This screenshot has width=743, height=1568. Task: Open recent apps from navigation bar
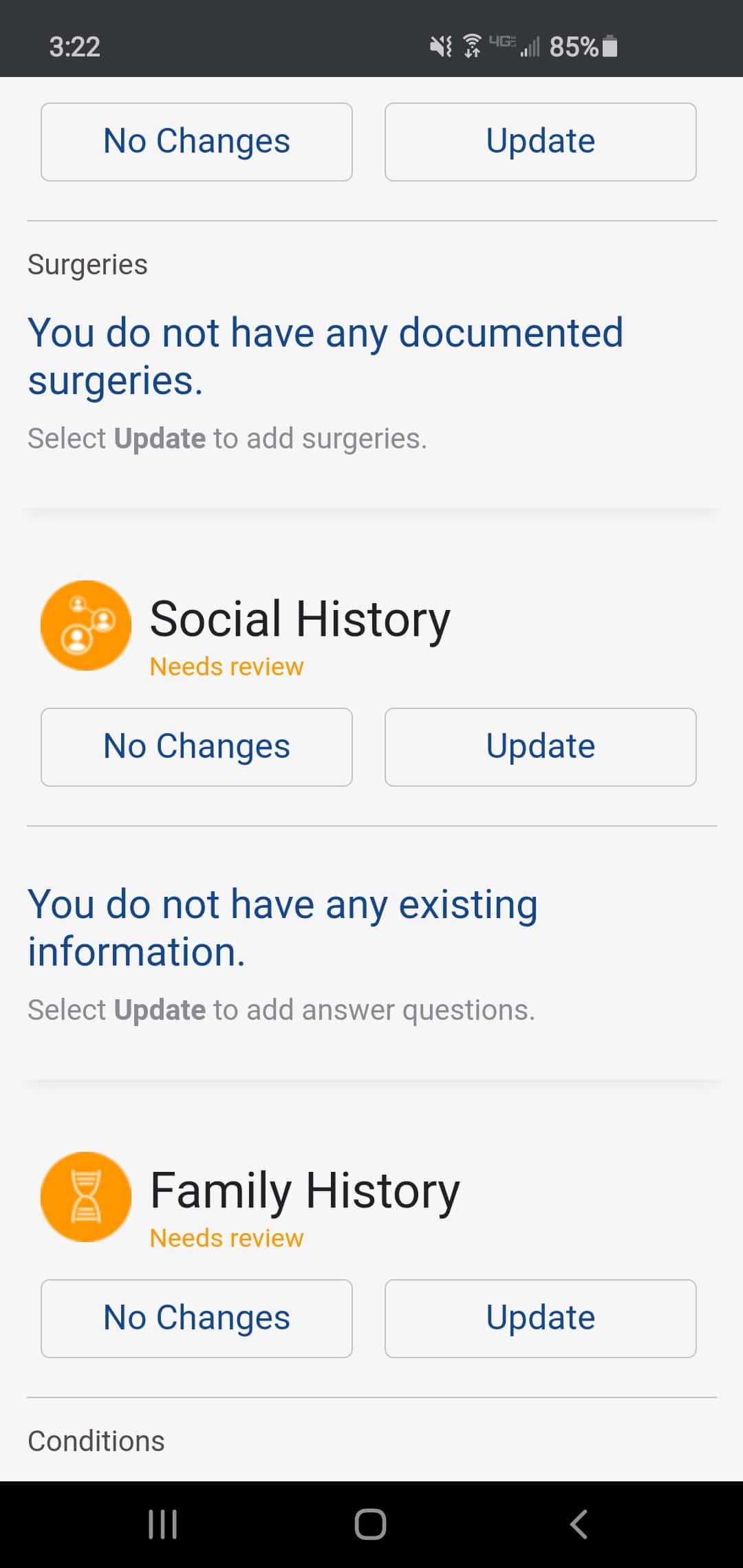click(x=163, y=1524)
